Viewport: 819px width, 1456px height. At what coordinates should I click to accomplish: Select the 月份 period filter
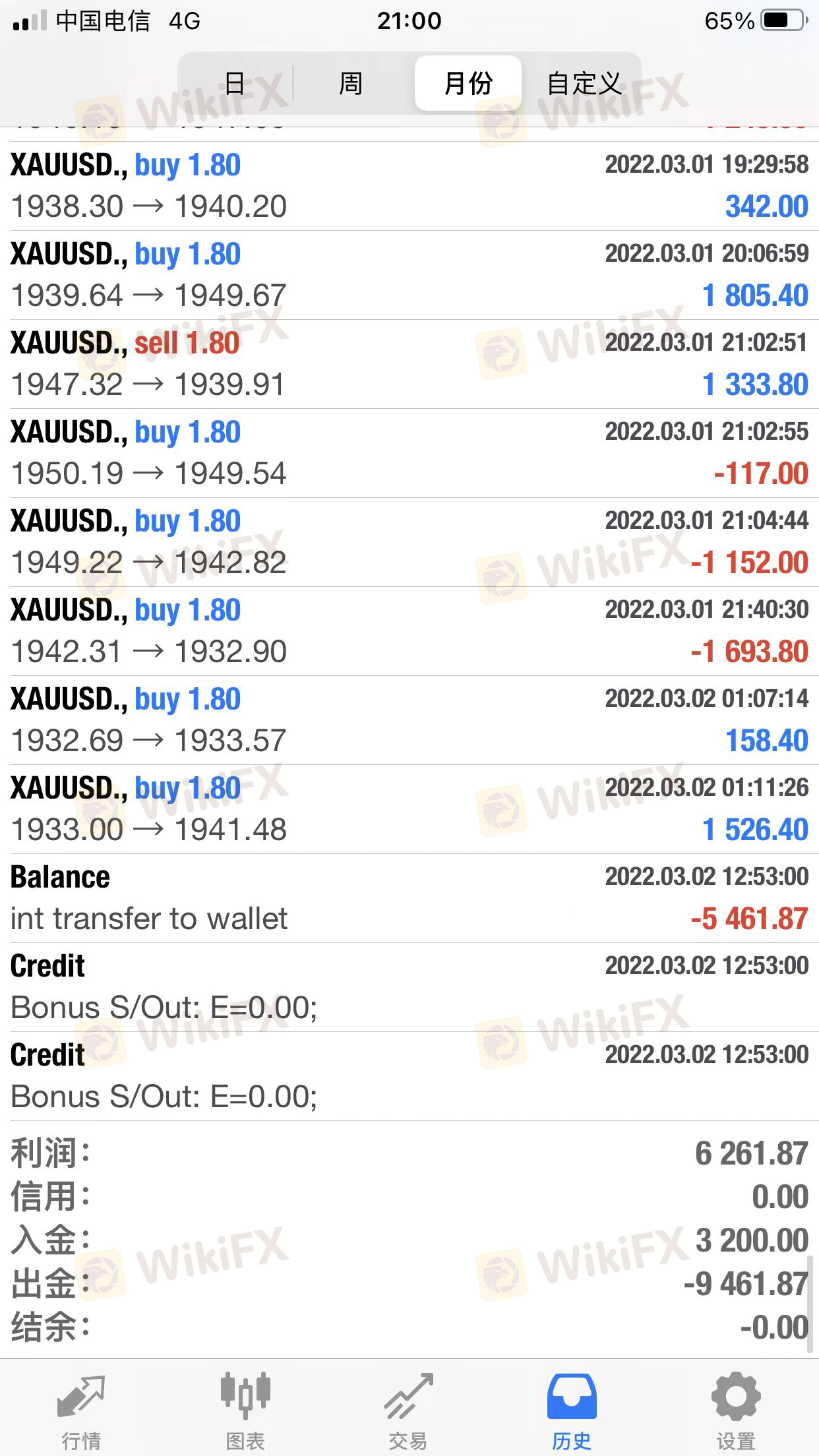468,84
